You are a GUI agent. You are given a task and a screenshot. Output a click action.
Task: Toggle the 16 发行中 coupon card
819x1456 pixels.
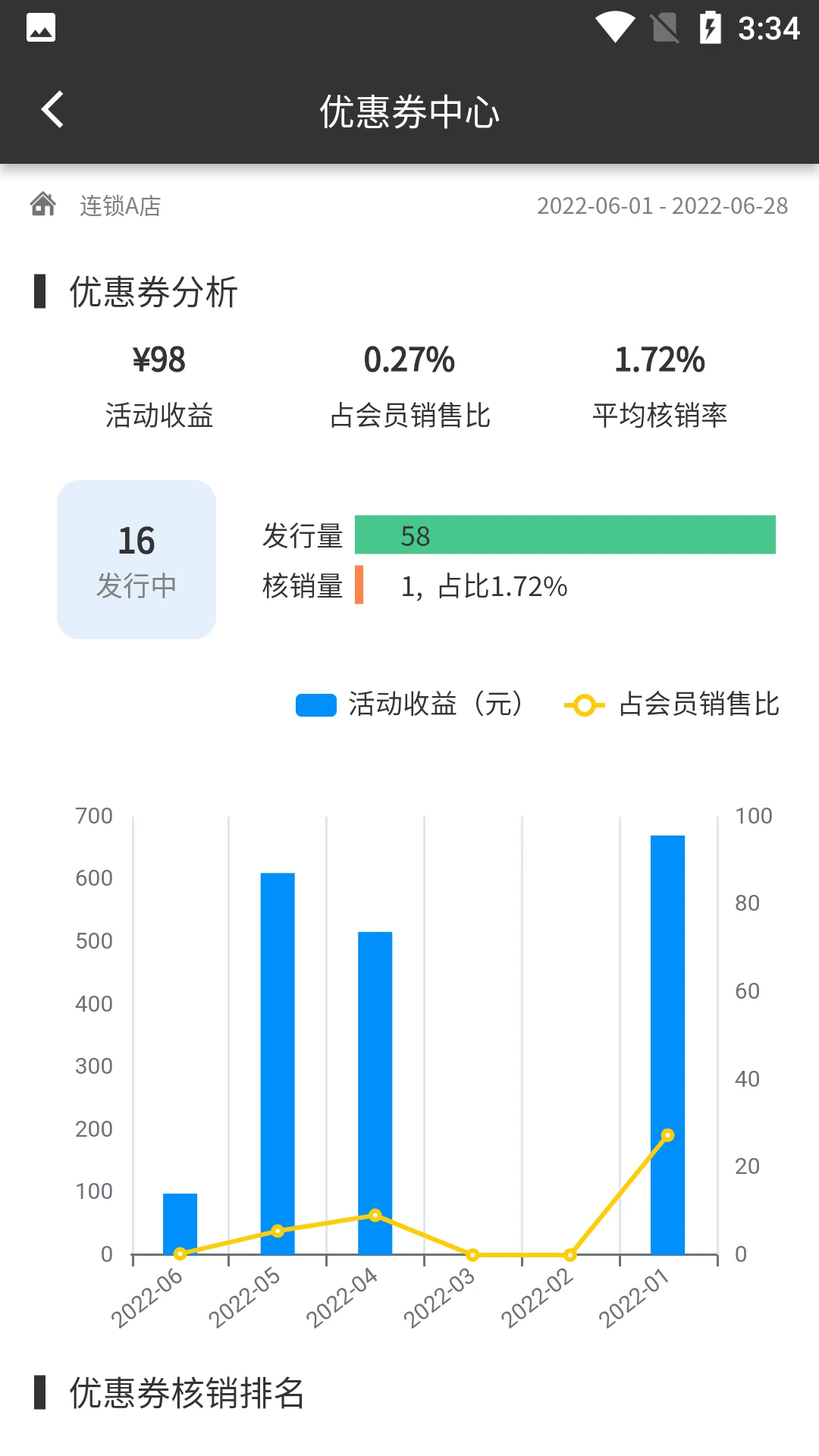coord(136,559)
